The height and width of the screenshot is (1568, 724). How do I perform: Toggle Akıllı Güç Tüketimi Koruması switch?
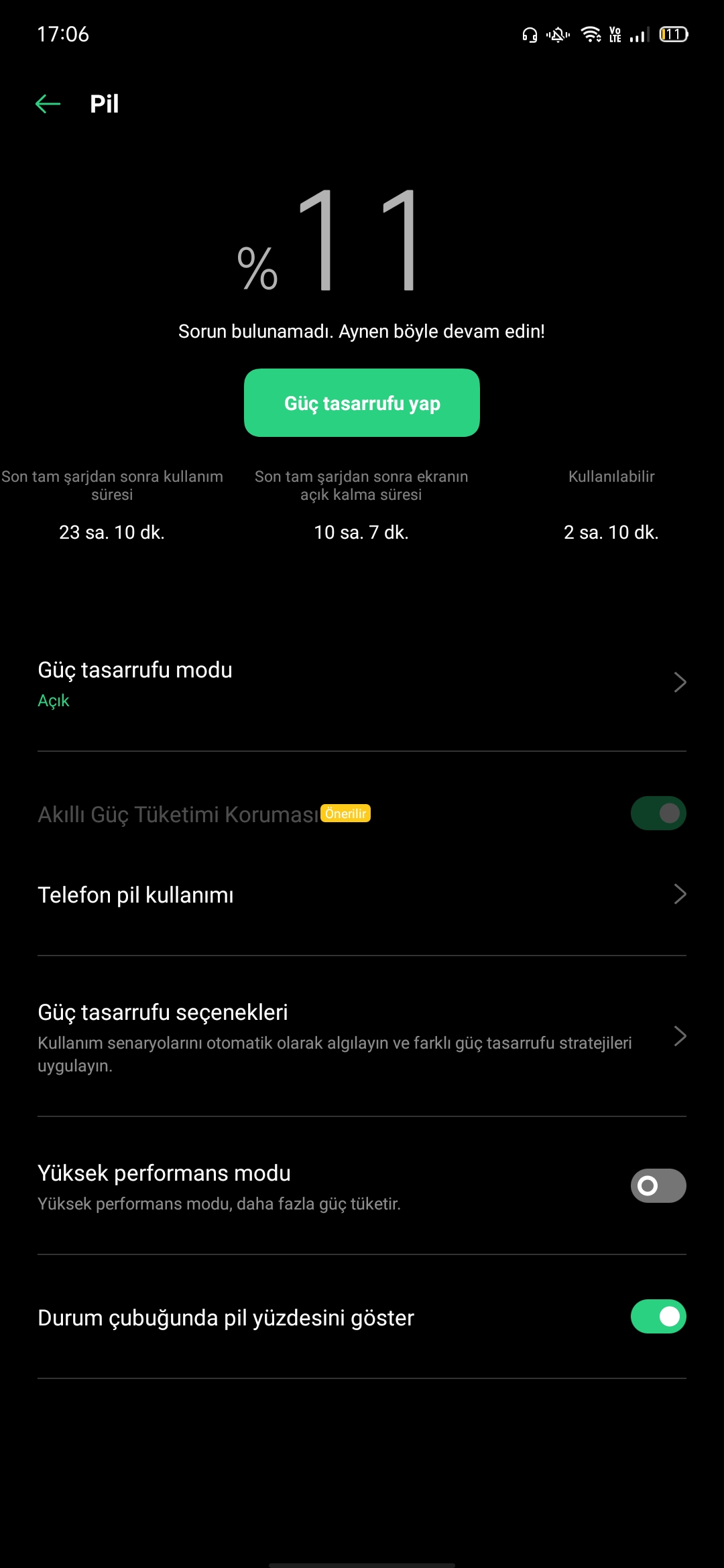coord(658,813)
